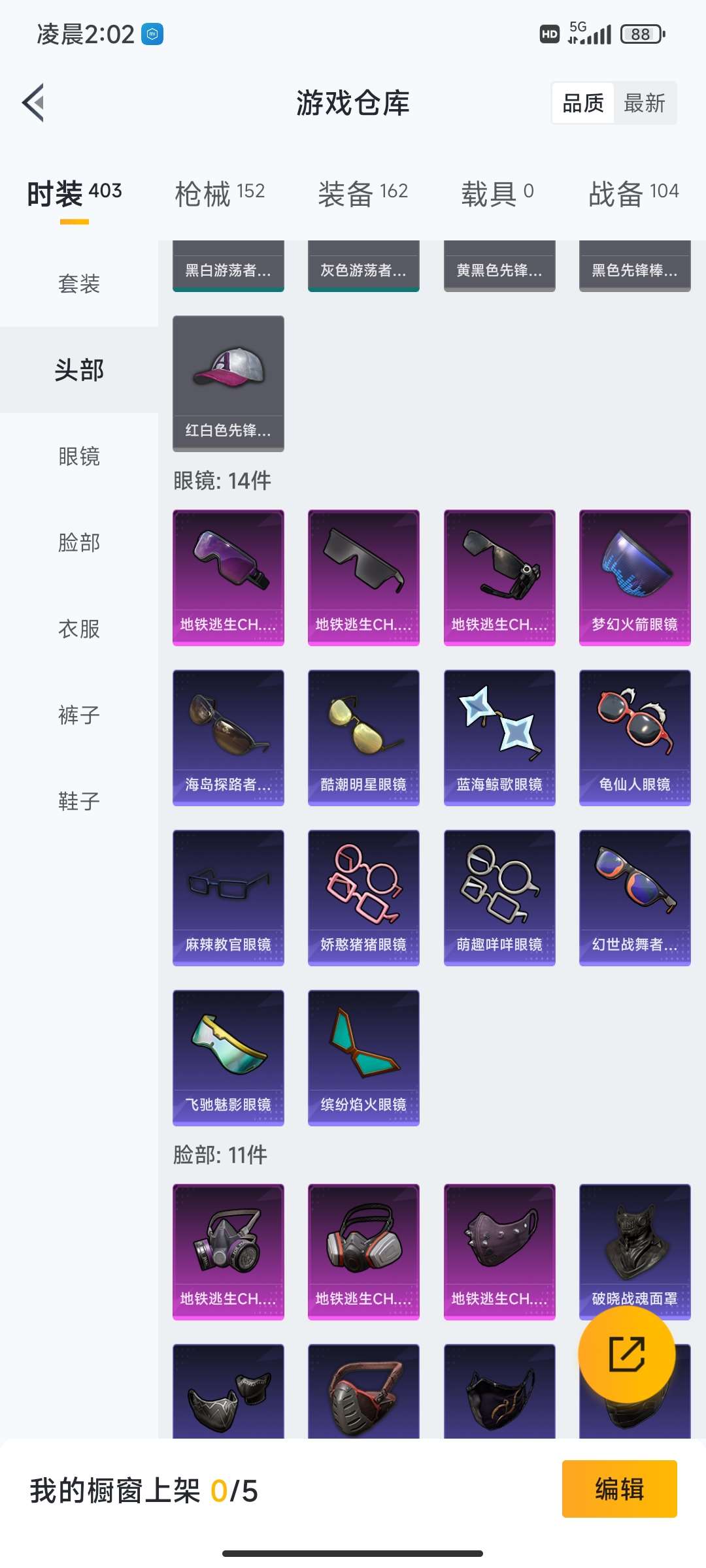The height and width of the screenshot is (1568, 706).
Task: Go back from the 游戏仓库 page
Action: pyautogui.click(x=34, y=103)
